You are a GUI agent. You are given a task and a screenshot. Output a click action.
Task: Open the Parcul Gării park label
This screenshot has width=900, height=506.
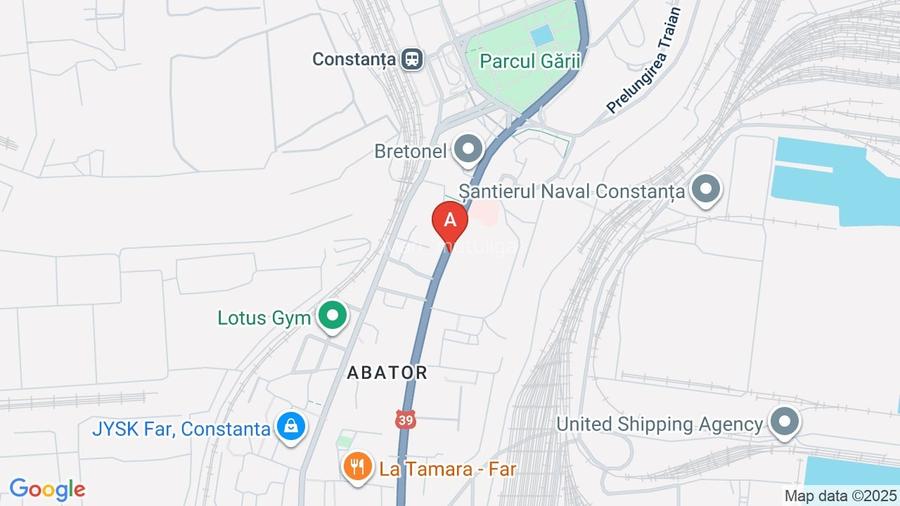pyautogui.click(x=530, y=62)
